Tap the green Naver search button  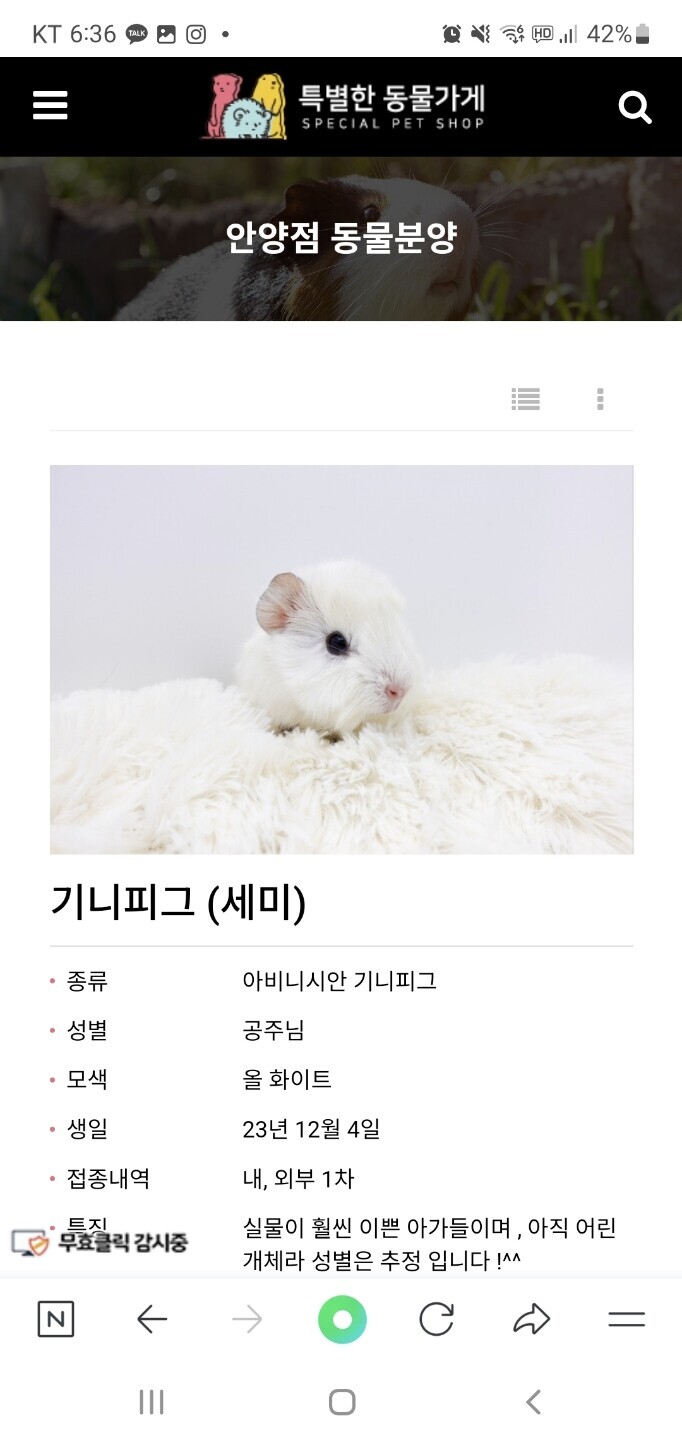point(342,1320)
